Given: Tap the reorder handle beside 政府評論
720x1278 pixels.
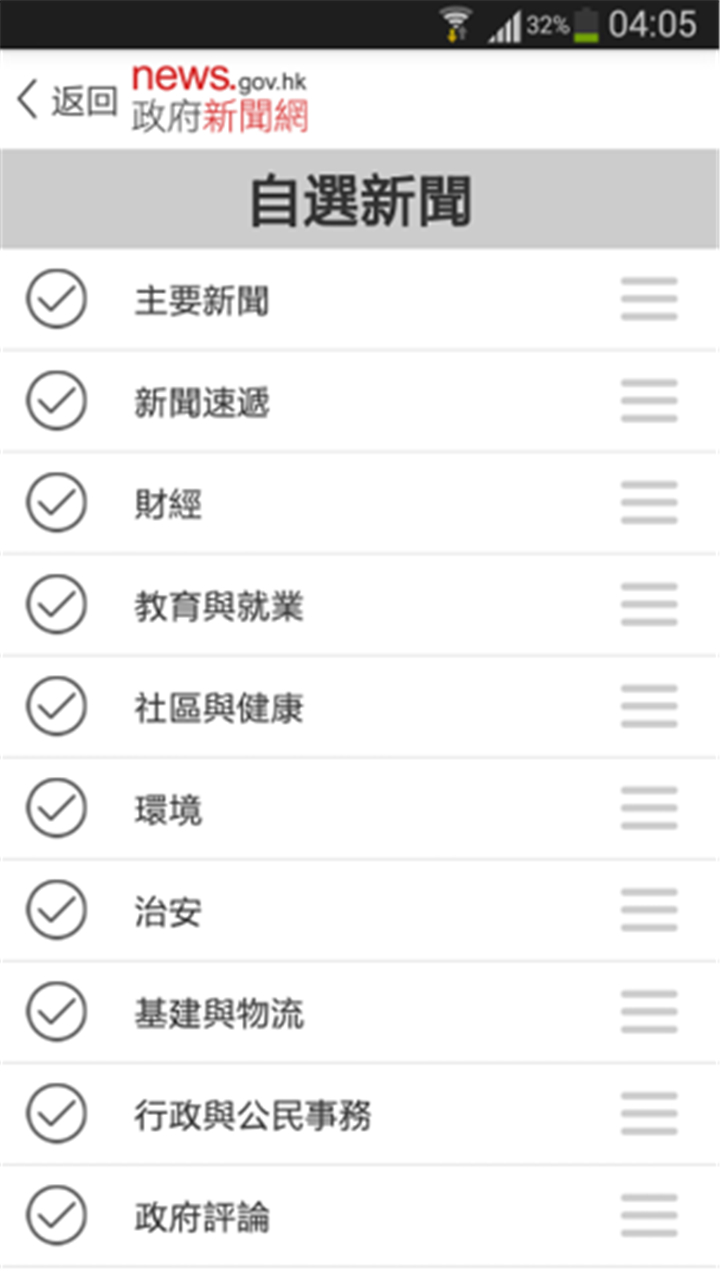Looking at the screenshot, I should (649, 1215).
